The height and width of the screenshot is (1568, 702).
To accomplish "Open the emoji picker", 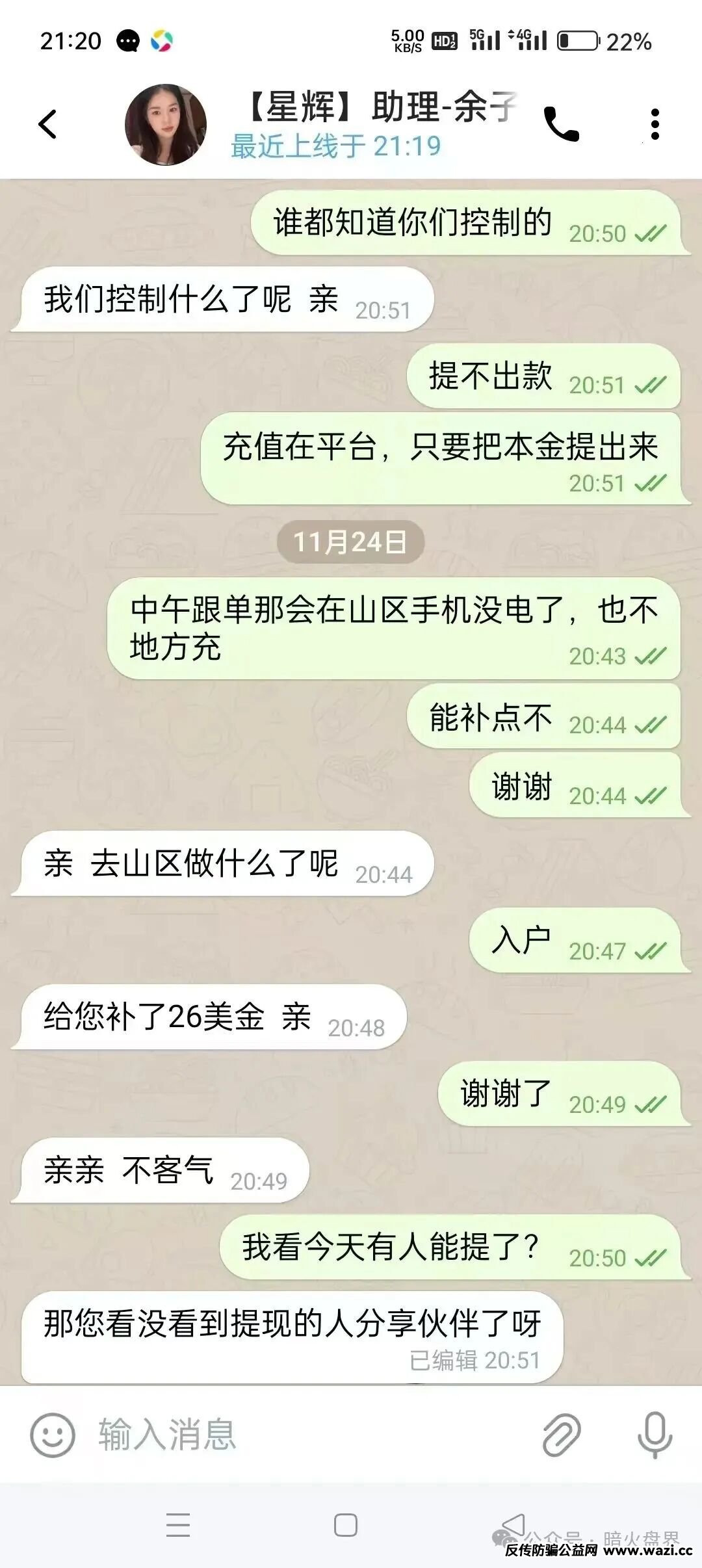I will click(x=52, y=1435).
